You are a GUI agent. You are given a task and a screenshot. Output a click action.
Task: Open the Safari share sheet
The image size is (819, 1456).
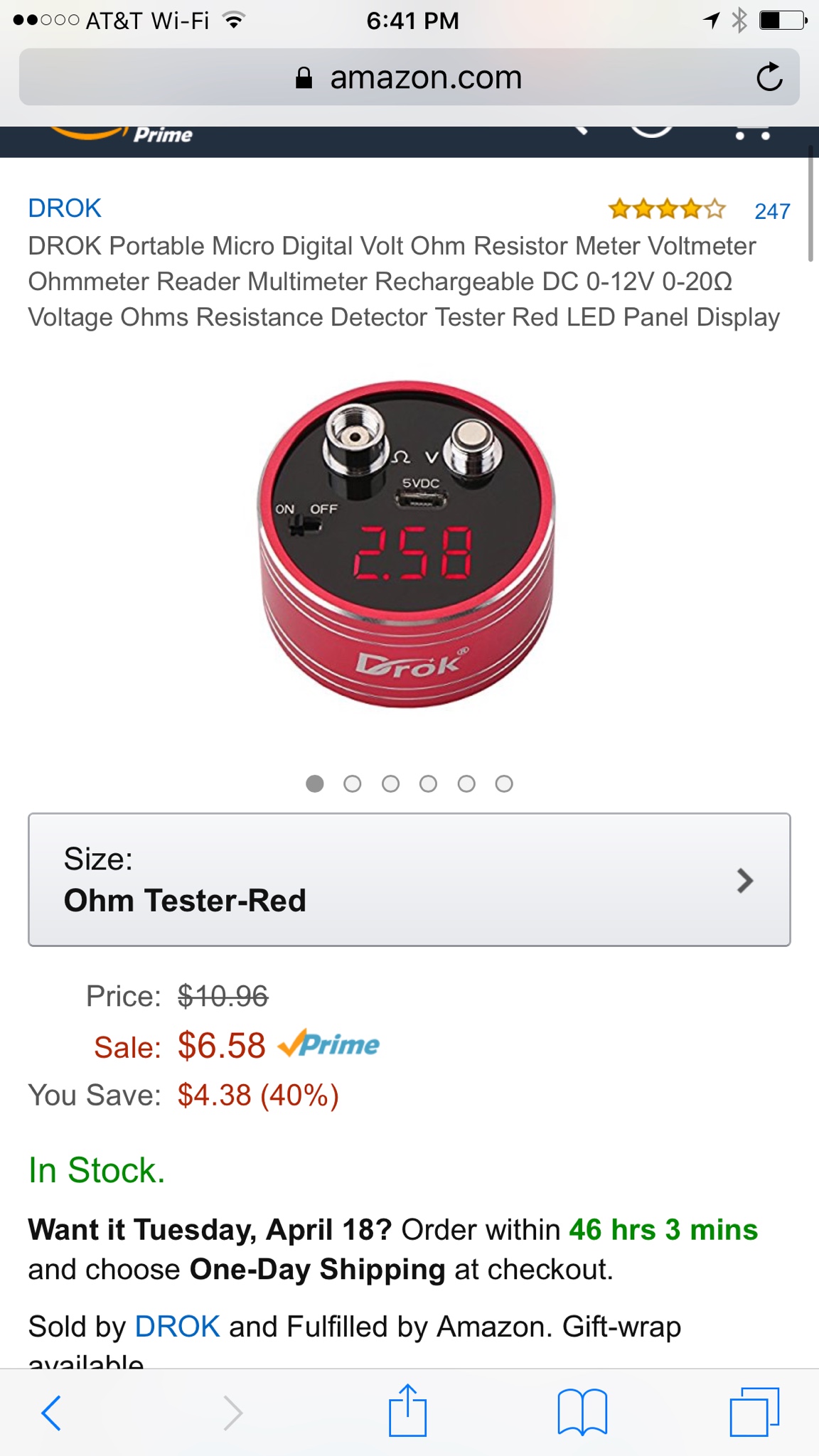(x=407, y=1410)
